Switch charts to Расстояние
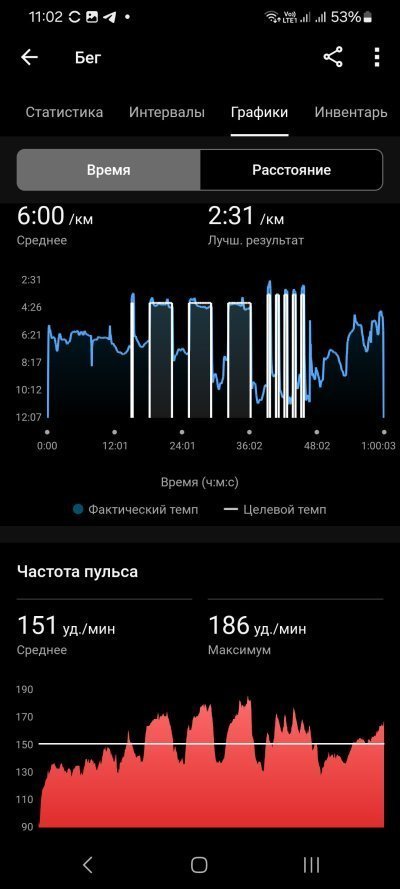 291,170
